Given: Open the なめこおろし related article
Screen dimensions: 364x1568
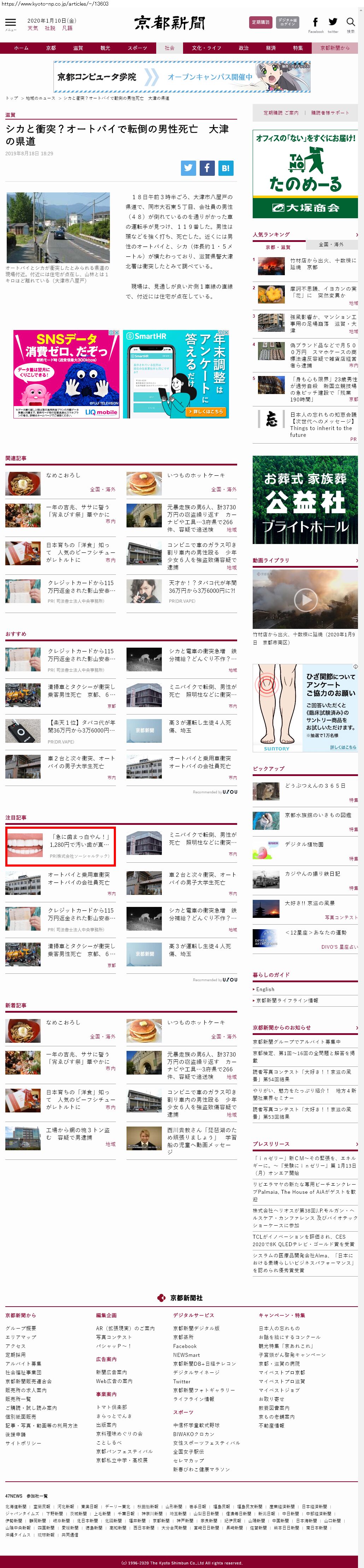Looking at the screenshot, I should pos(63,475).
